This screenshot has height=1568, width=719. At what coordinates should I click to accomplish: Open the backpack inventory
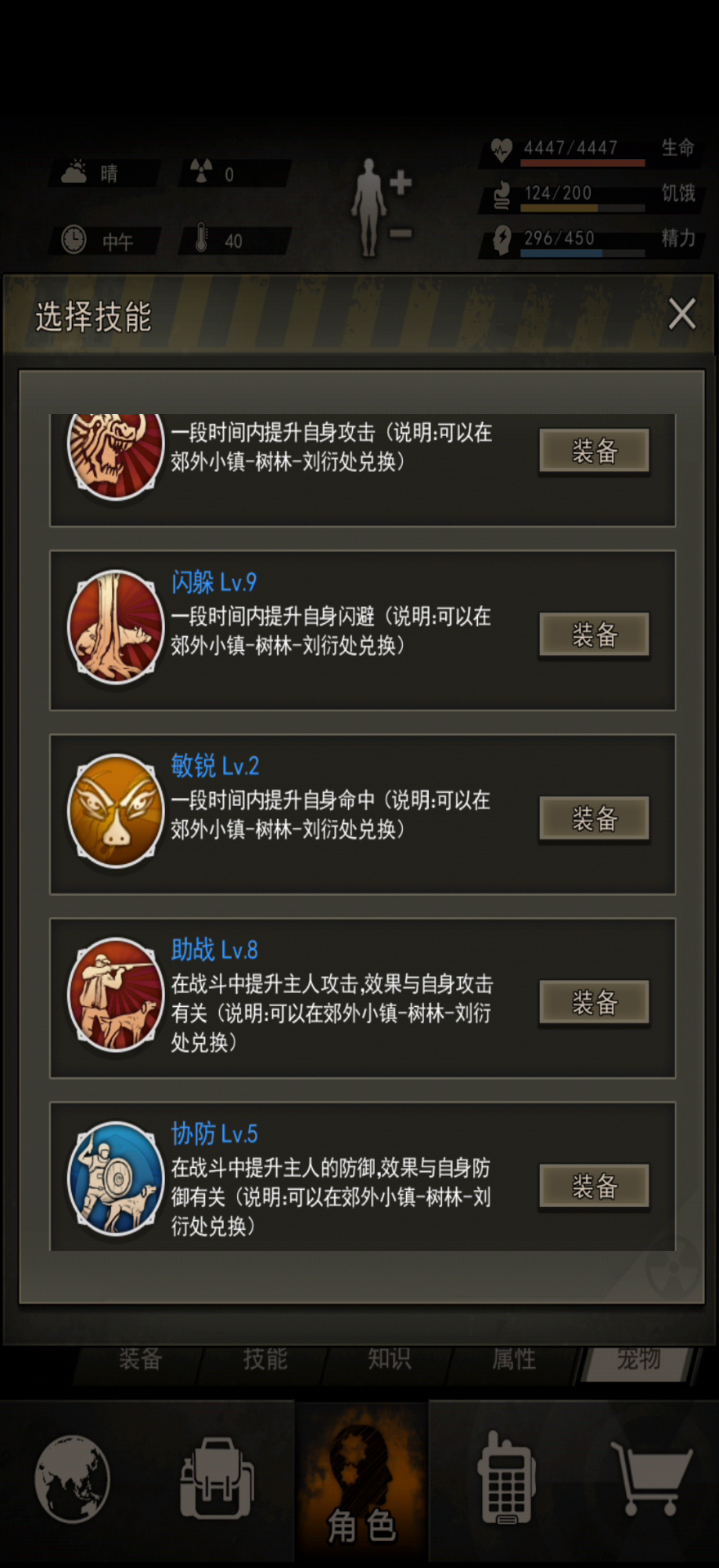[x=217, y=1478]
